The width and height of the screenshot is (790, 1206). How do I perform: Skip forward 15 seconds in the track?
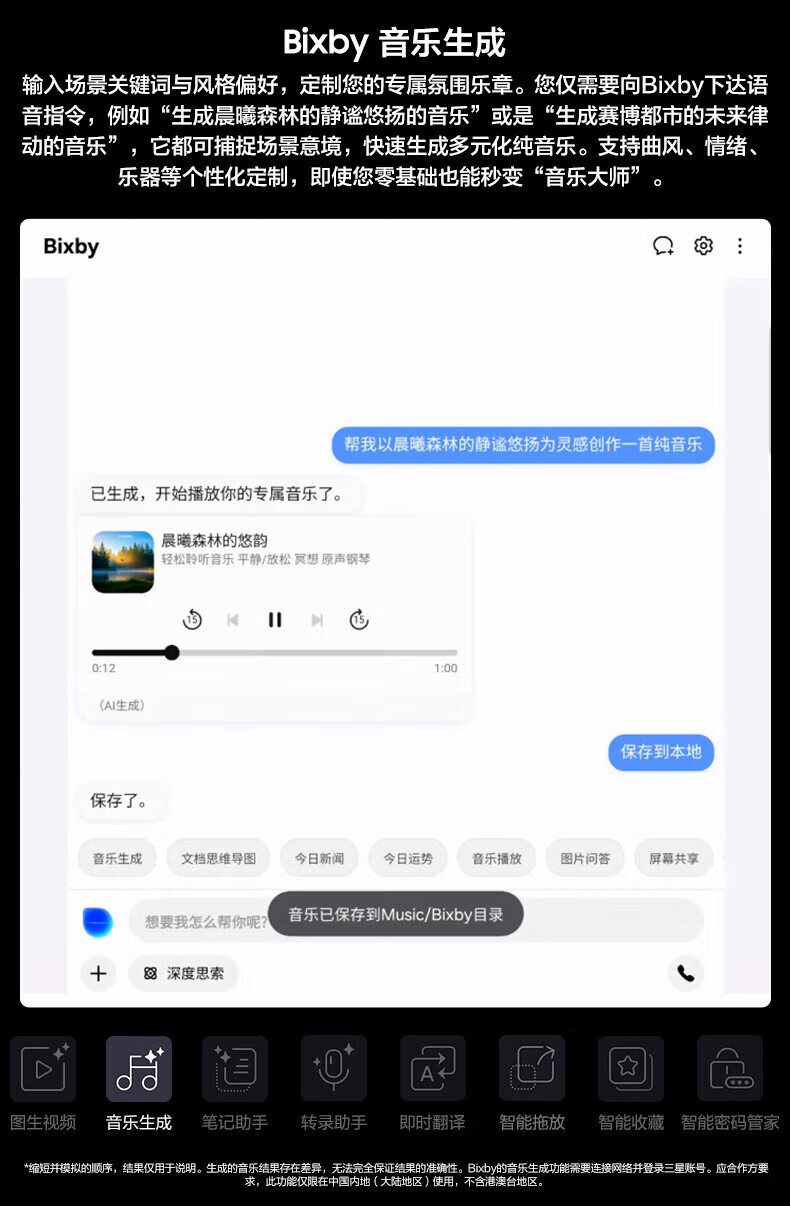coord(359,620)
